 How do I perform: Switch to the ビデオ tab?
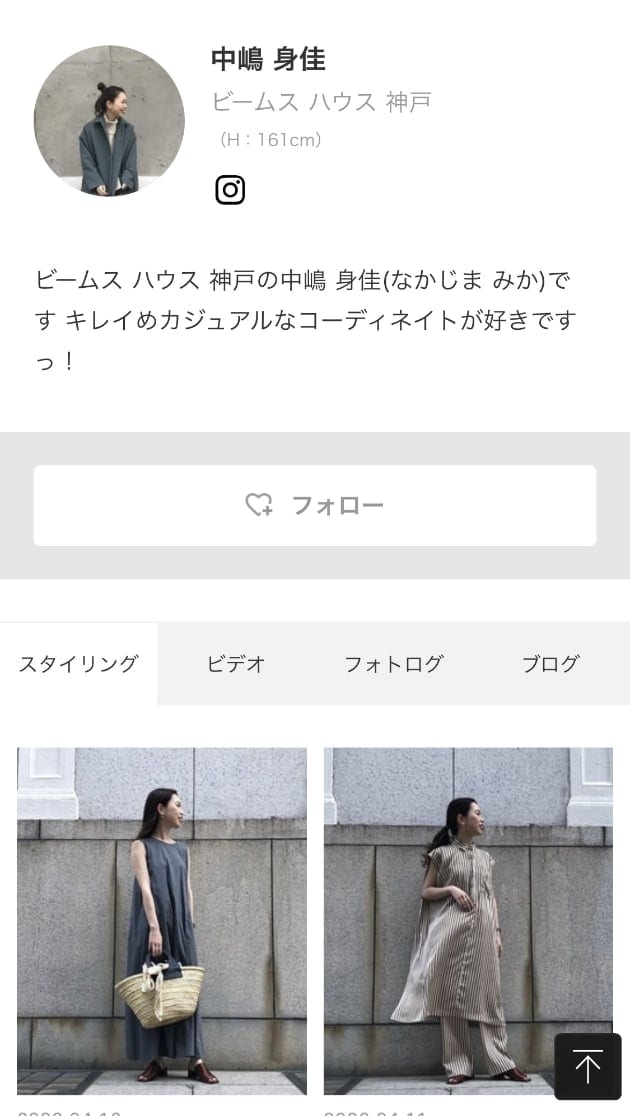(x=236, y=664)
